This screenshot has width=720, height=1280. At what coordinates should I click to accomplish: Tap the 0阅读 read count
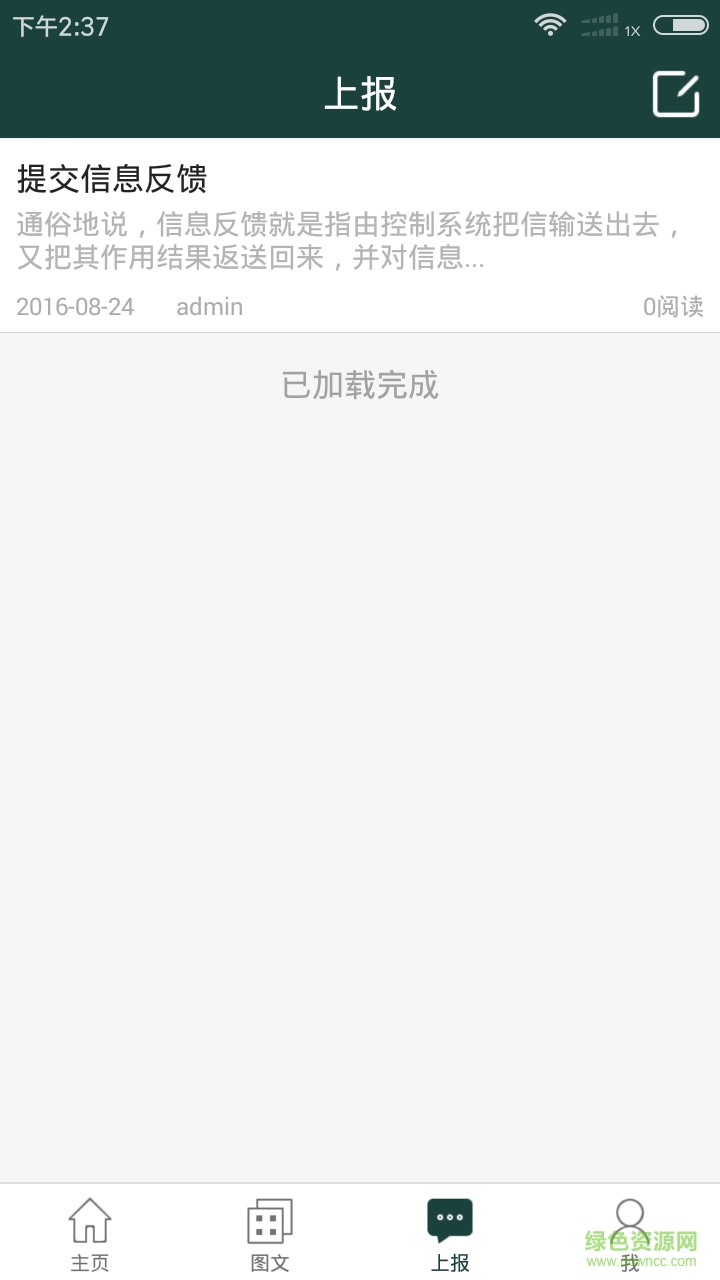[x=674, y=306]
